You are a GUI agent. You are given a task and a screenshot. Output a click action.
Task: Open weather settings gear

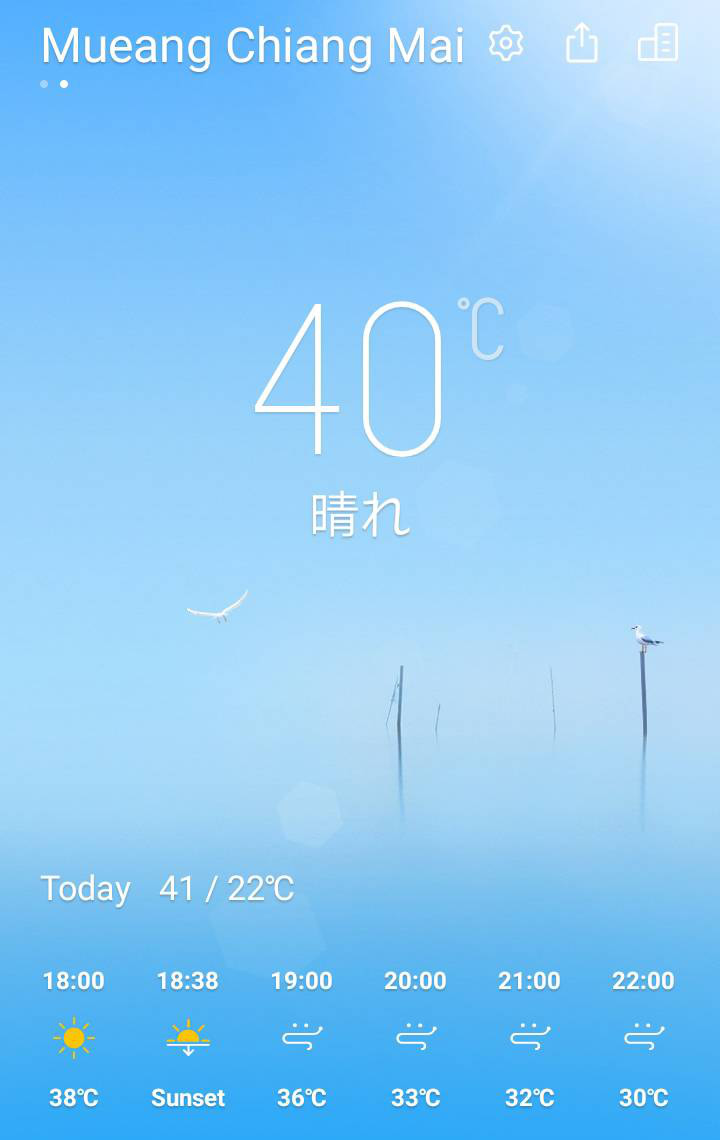506,44
